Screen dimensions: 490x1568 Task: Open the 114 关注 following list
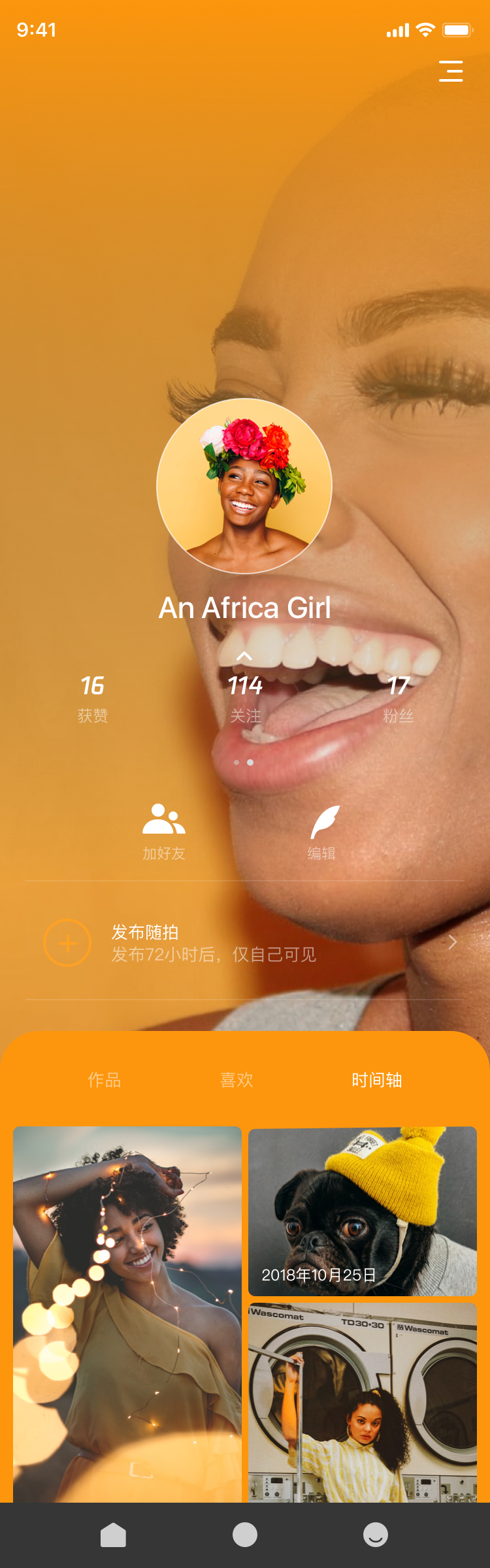pyautogui.click(x=245, y=698)
